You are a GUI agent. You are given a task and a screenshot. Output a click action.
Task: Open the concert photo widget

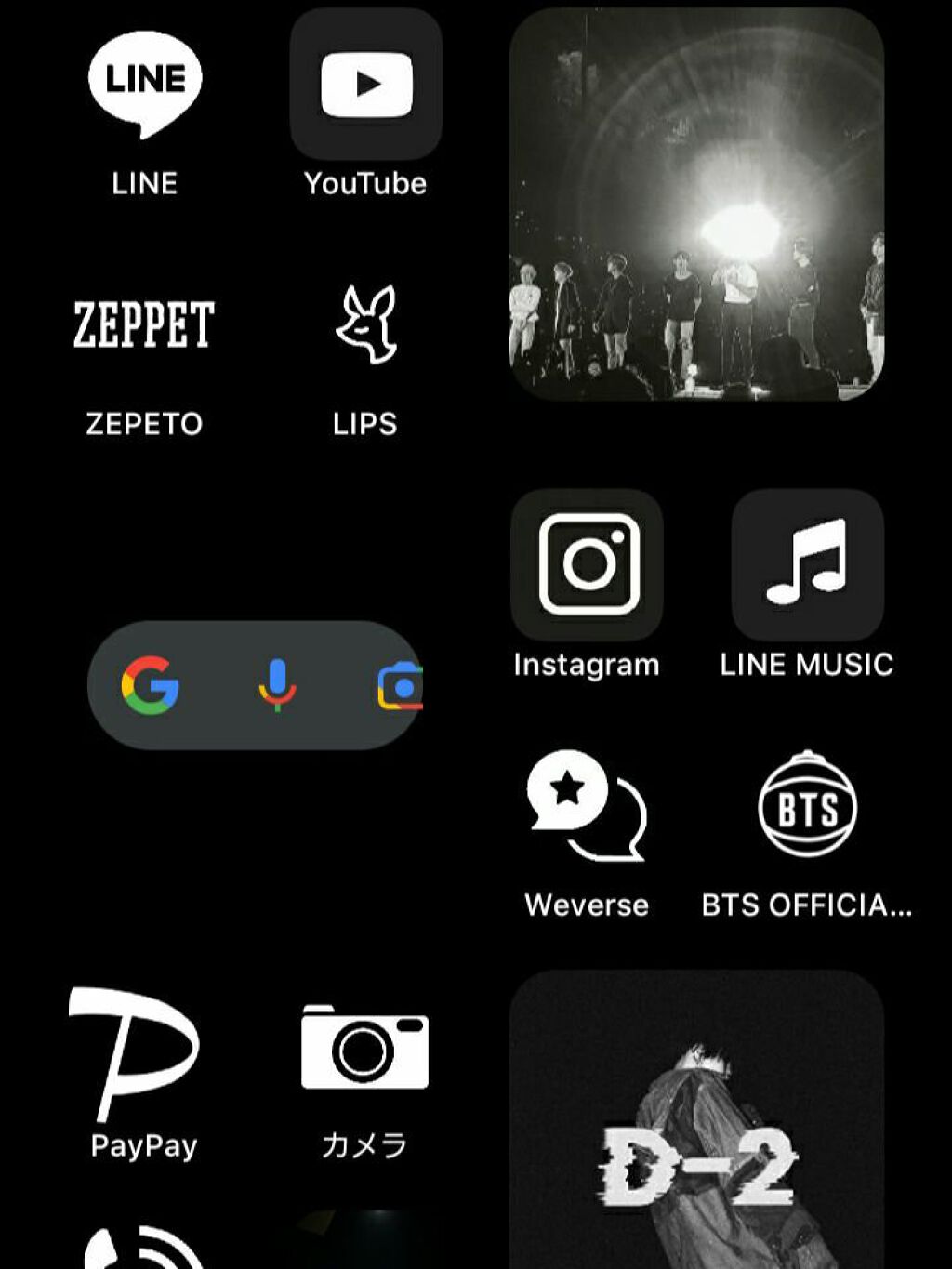tap(696, 205)
